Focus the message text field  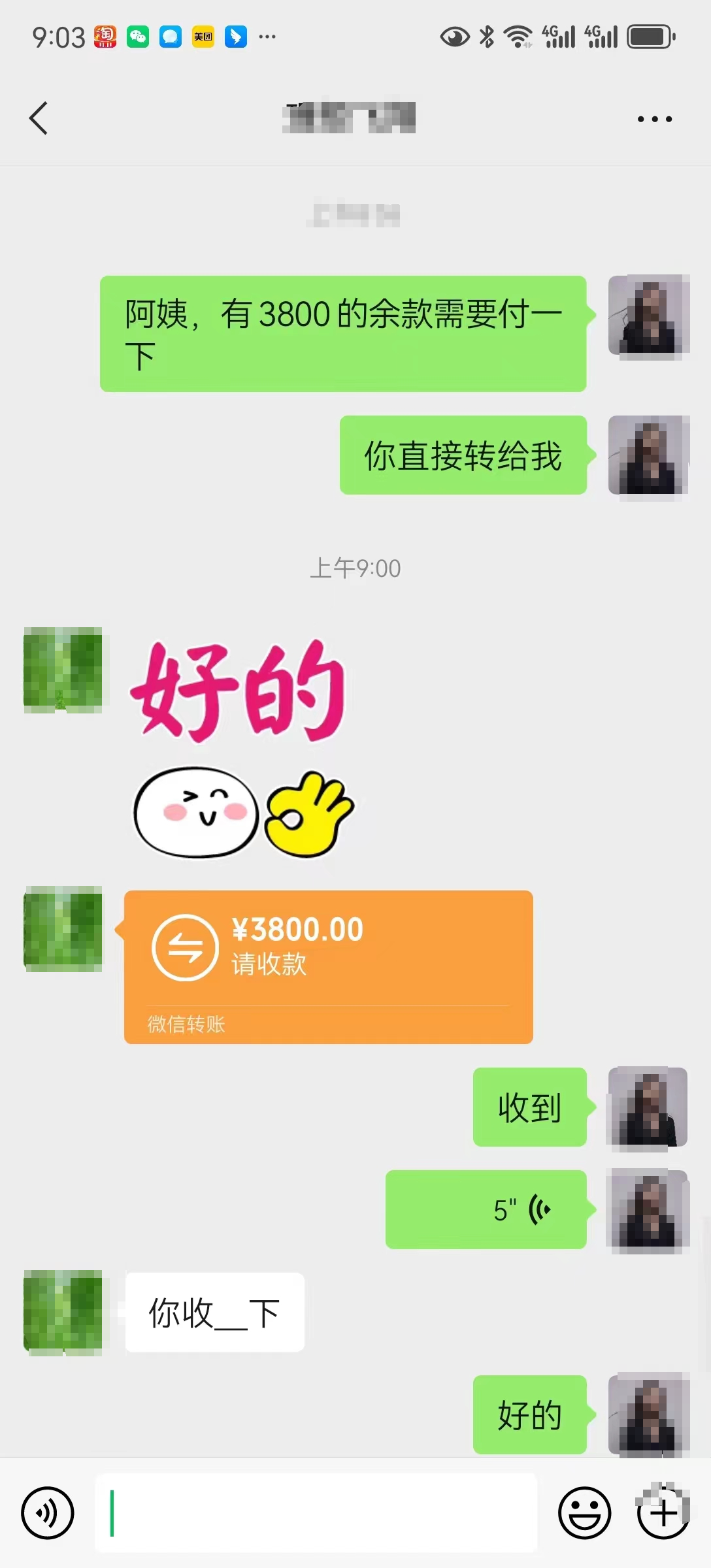point(316,1512)
